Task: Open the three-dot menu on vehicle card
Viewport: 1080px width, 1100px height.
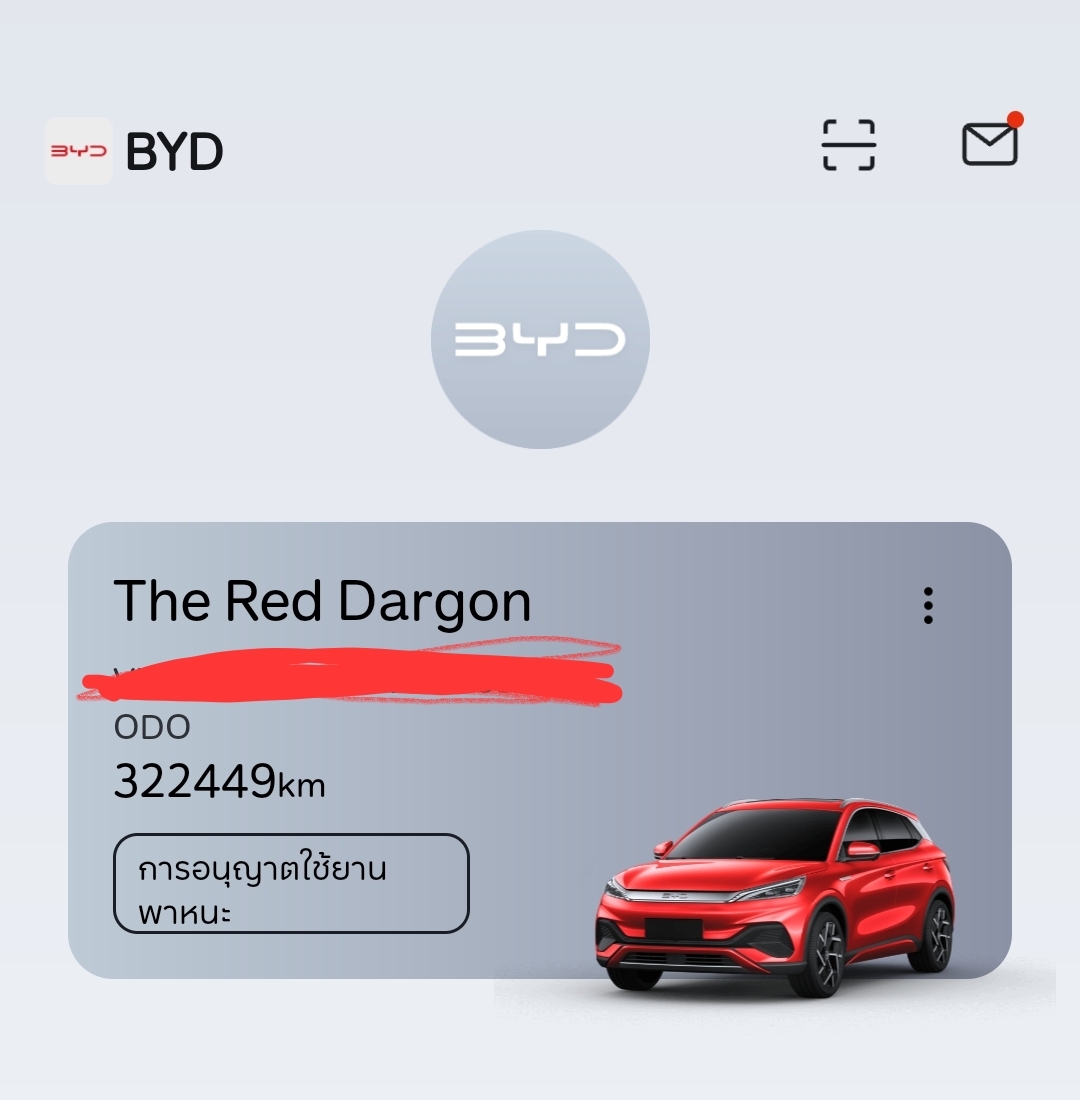Action: coord(928,605)
